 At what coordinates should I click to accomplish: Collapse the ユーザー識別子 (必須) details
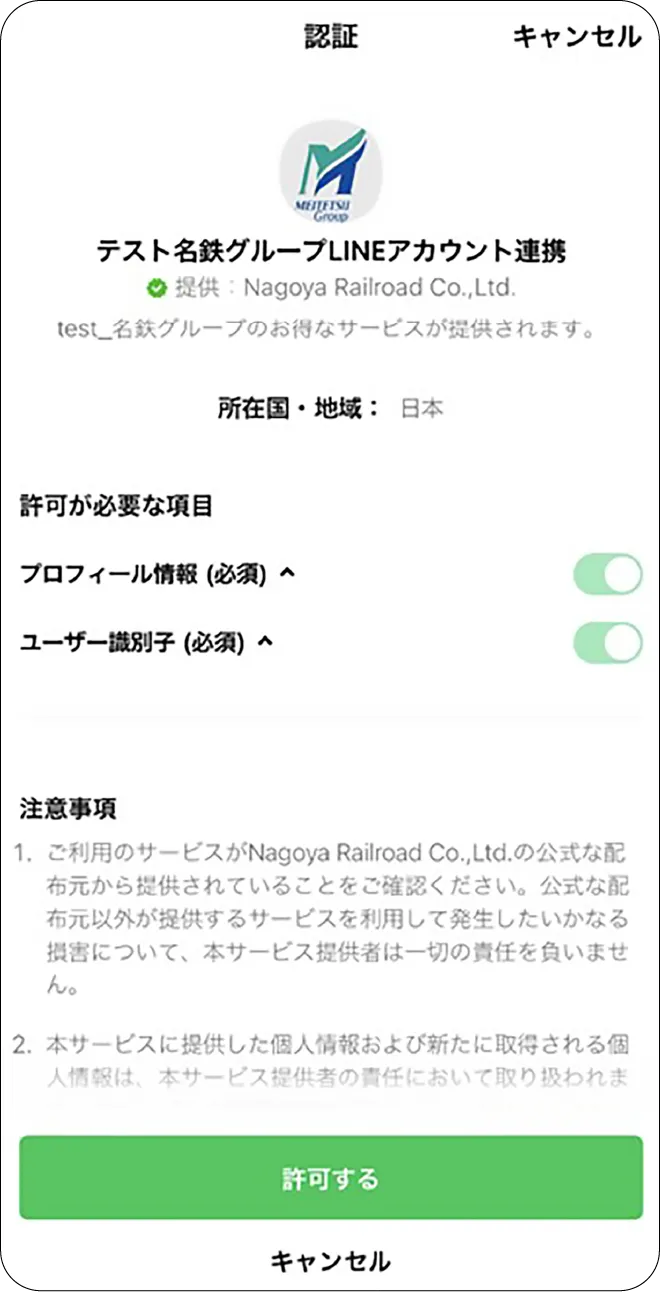click(265, 642)
